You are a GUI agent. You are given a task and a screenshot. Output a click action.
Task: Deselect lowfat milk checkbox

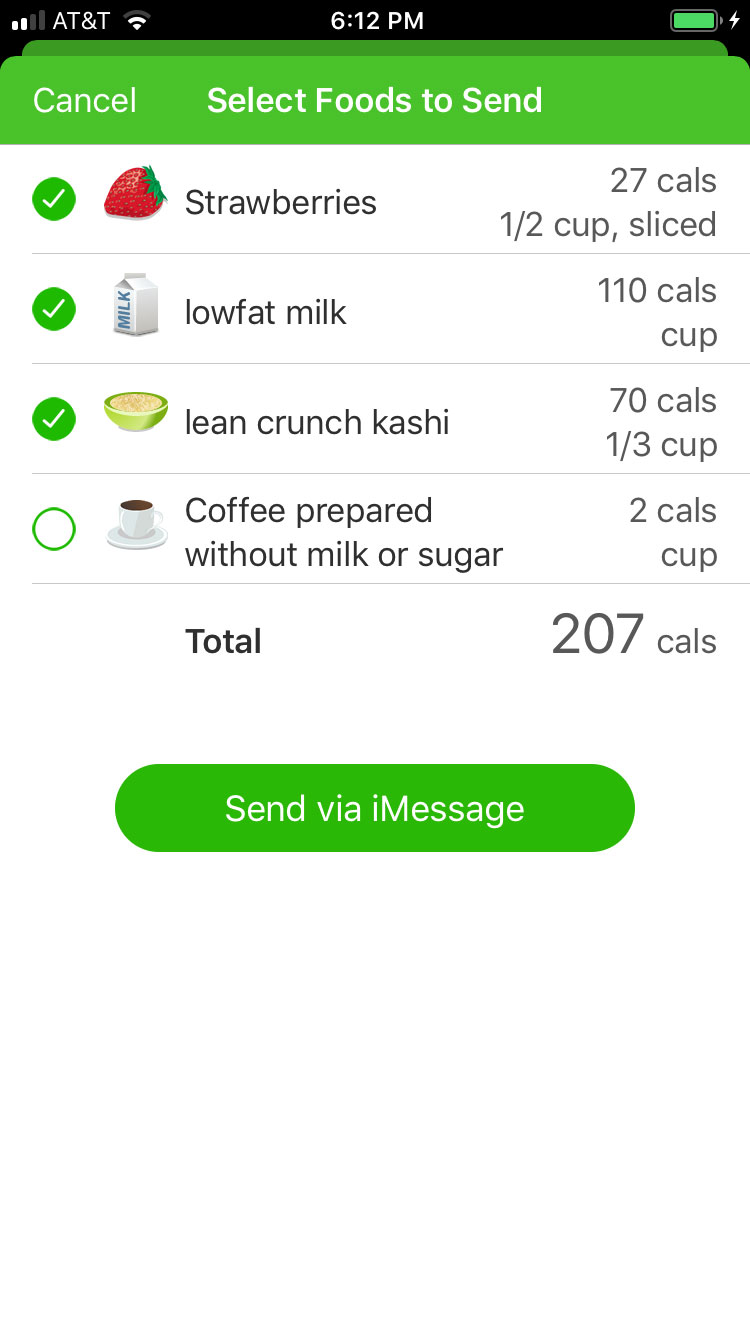pyautogui.click(x=54, y=309)
